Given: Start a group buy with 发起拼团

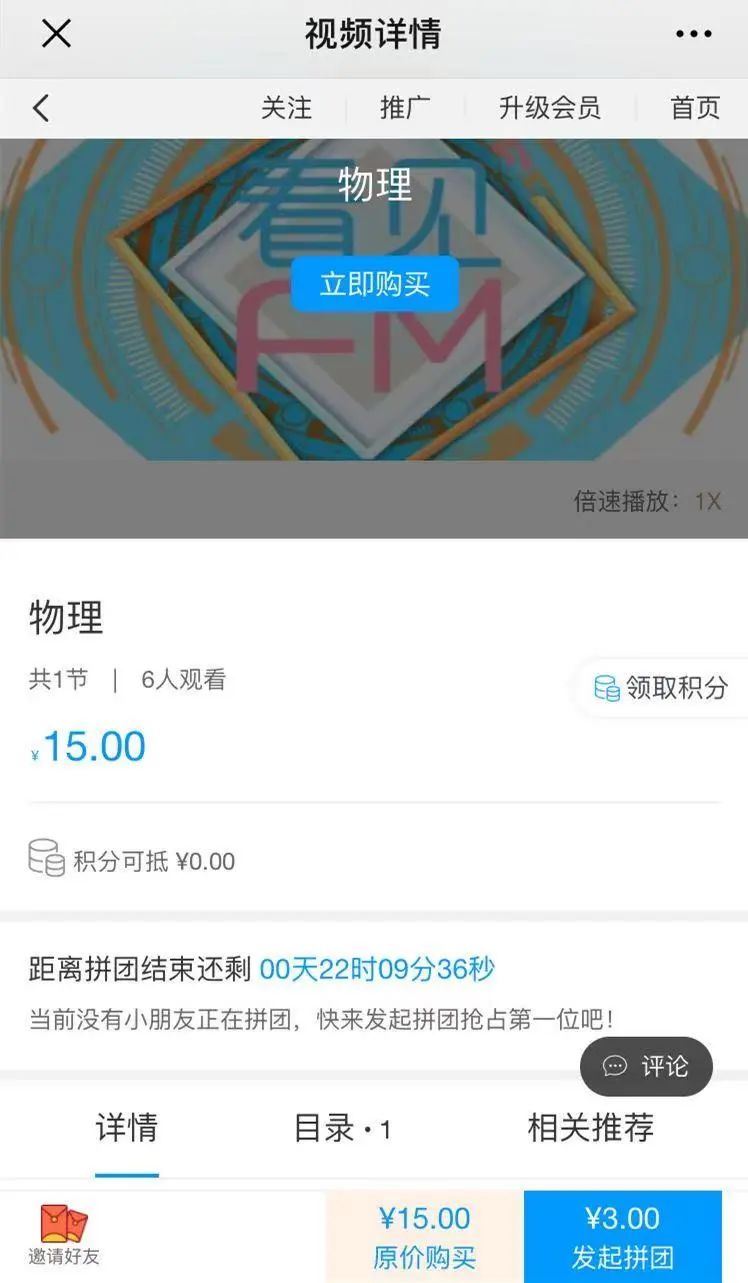Looking at the screenshot, I should point(622,1237).
